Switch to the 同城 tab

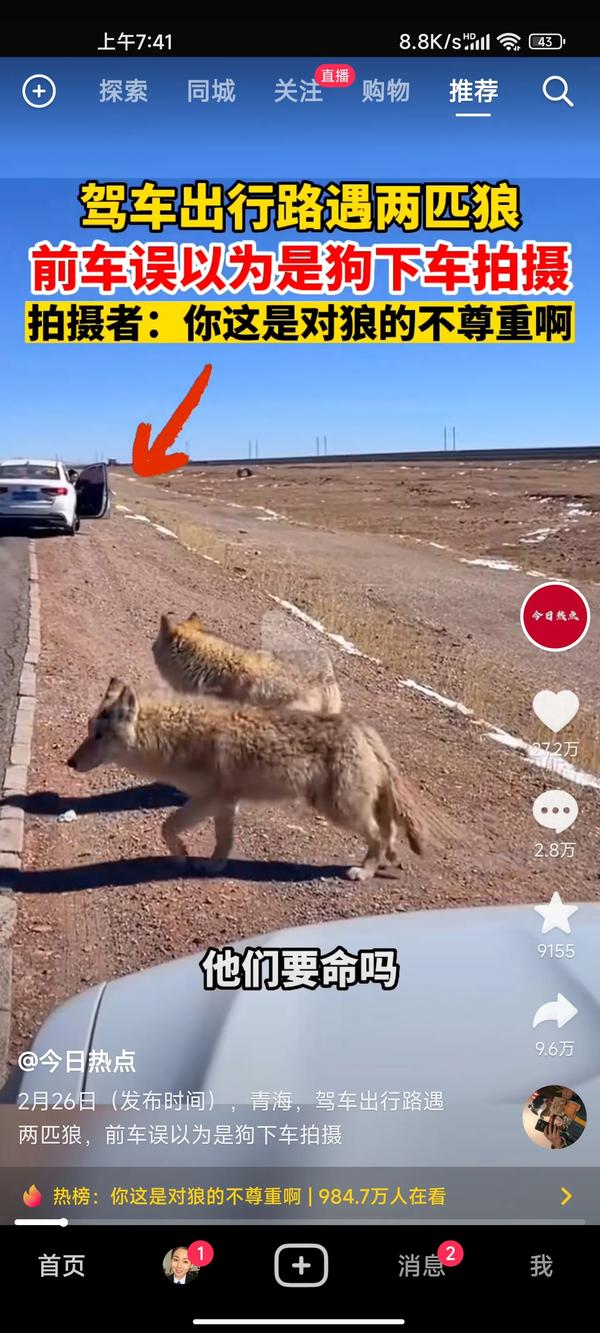pos(211,92)
